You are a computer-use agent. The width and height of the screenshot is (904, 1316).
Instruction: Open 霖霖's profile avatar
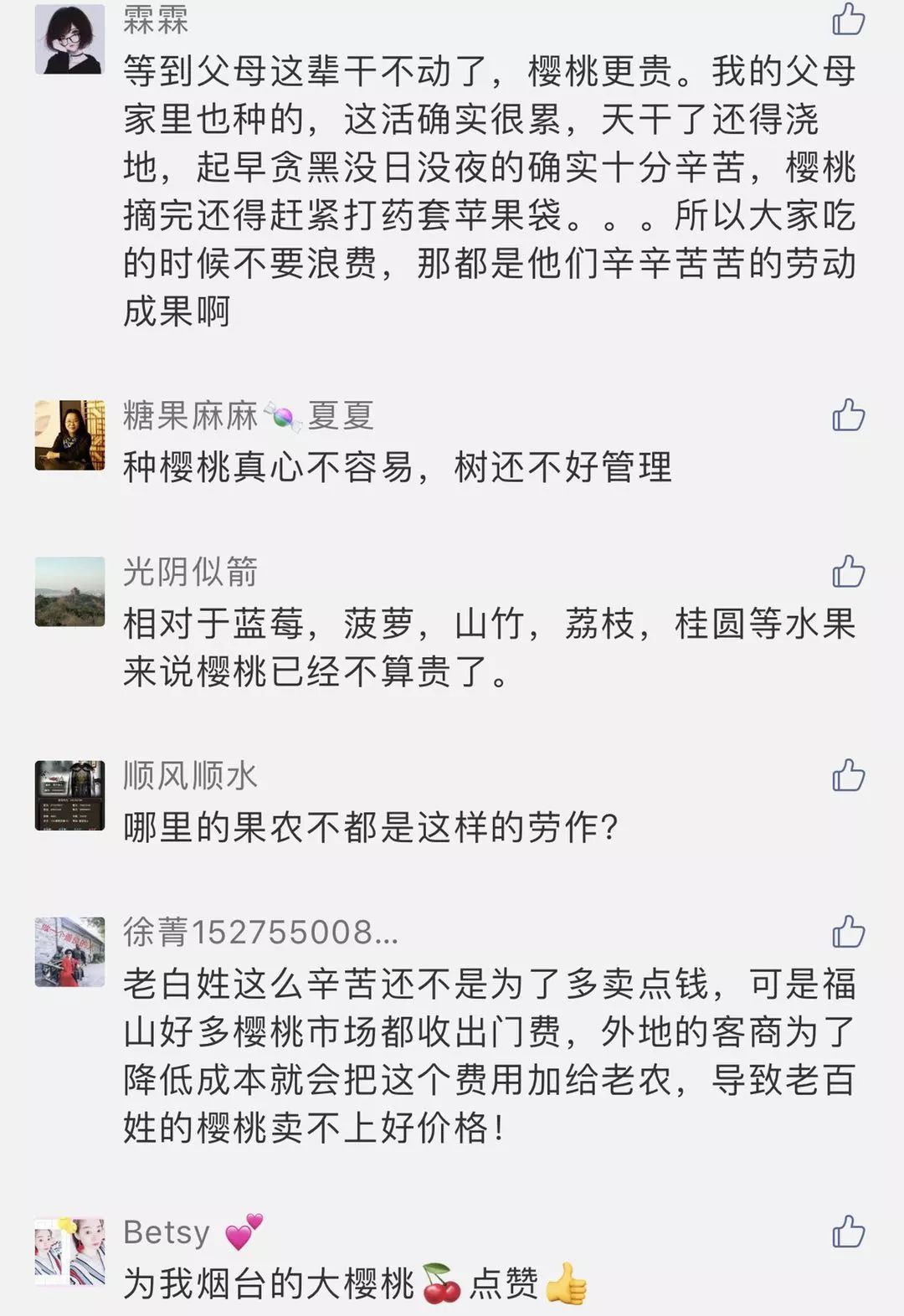pos(69,39)
